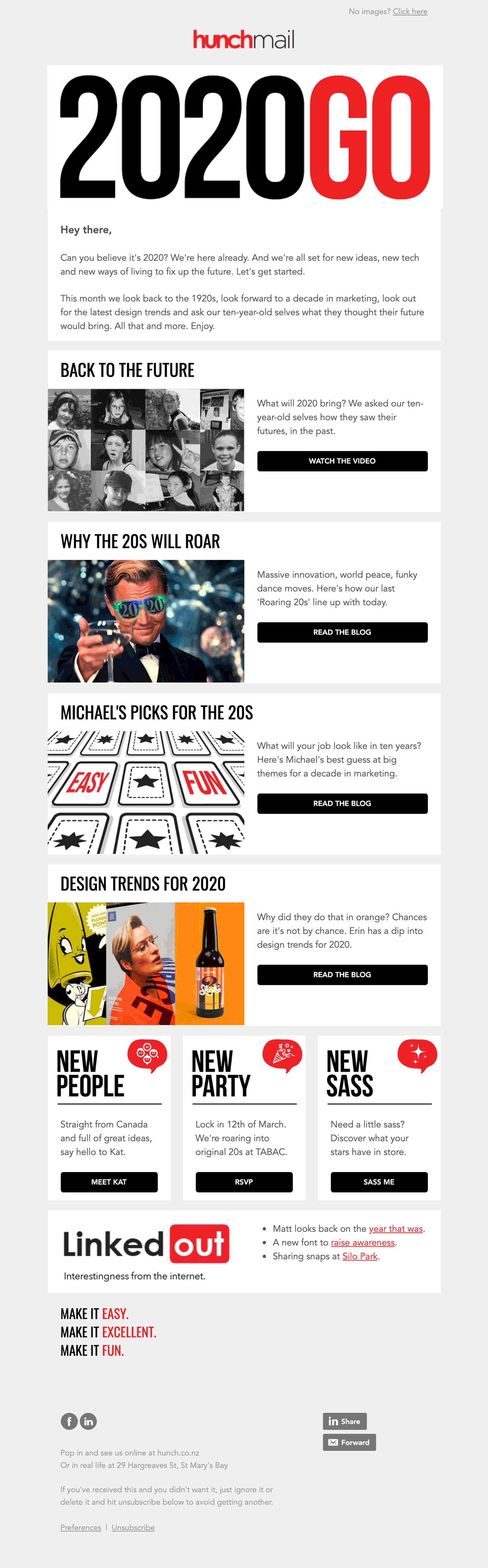This screenshot has width=488, height=1568.
Task: Open the Facebook icon in the footer
Action: coord(69,1421)
